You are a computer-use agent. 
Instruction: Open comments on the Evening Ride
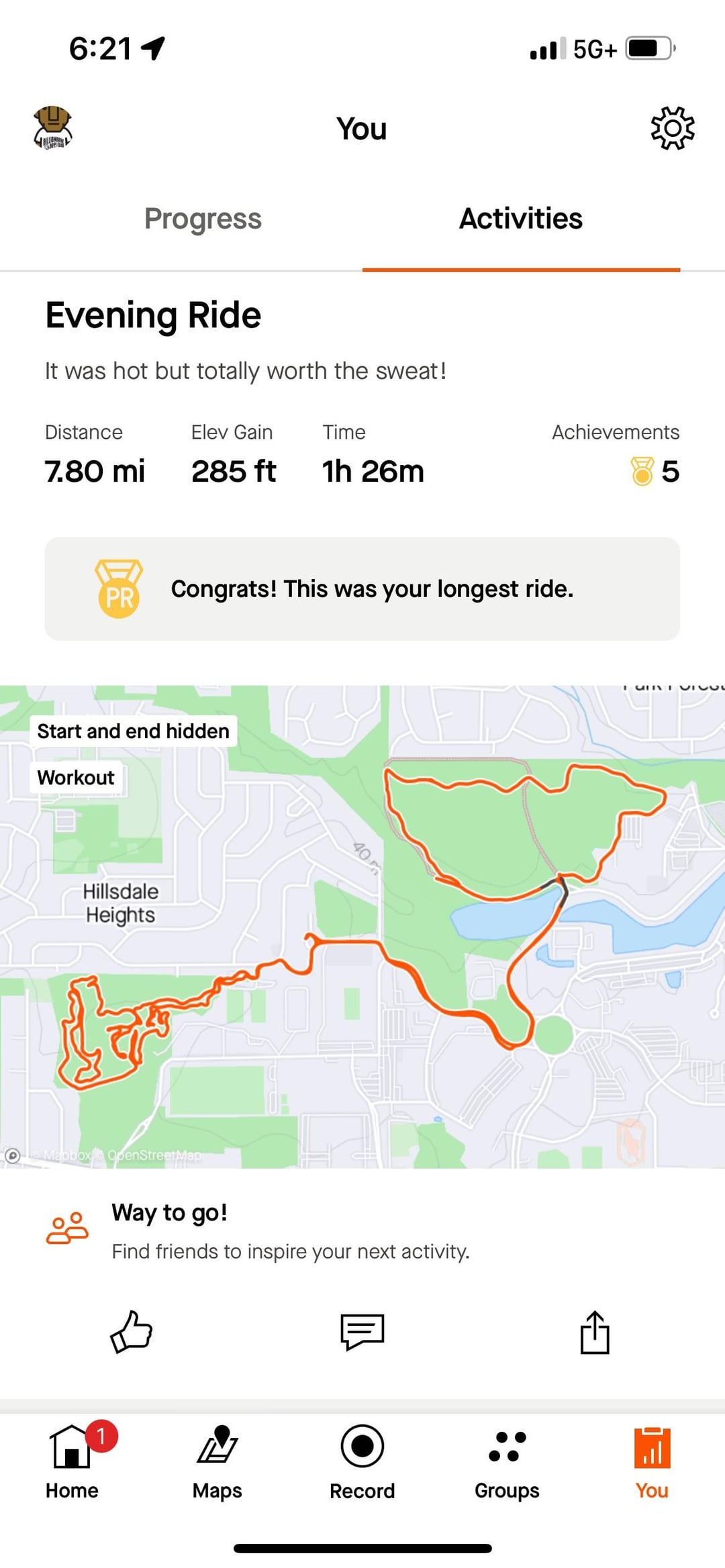pos(362,1332)
